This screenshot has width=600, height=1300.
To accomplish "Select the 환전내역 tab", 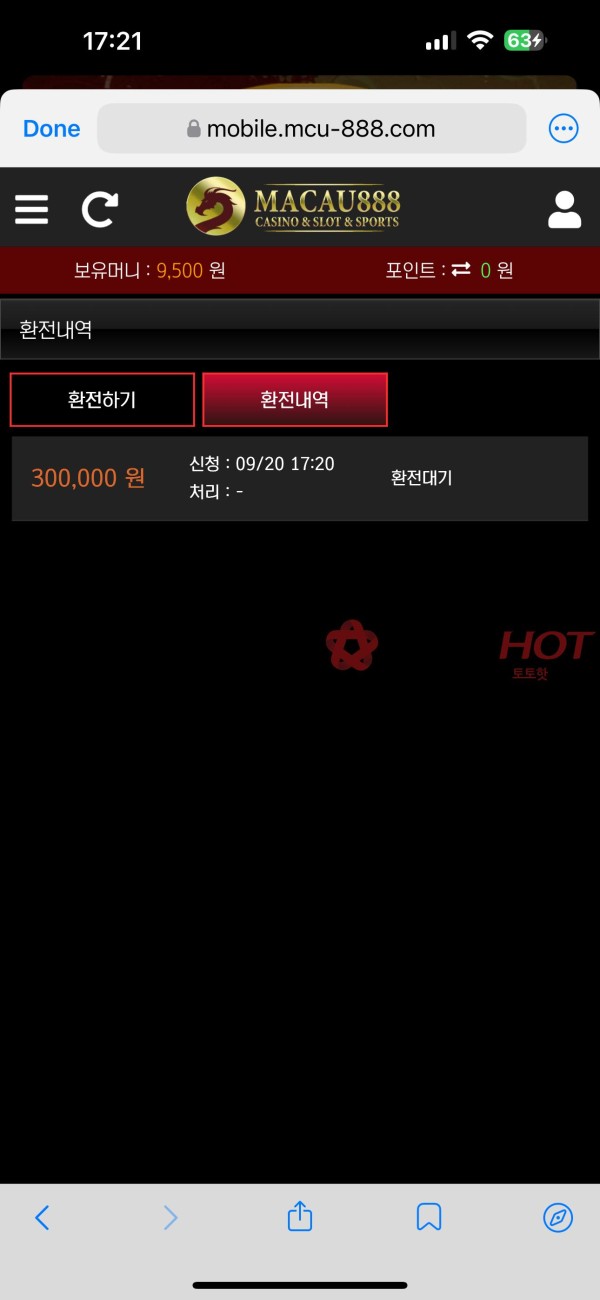I will point(295,400).
